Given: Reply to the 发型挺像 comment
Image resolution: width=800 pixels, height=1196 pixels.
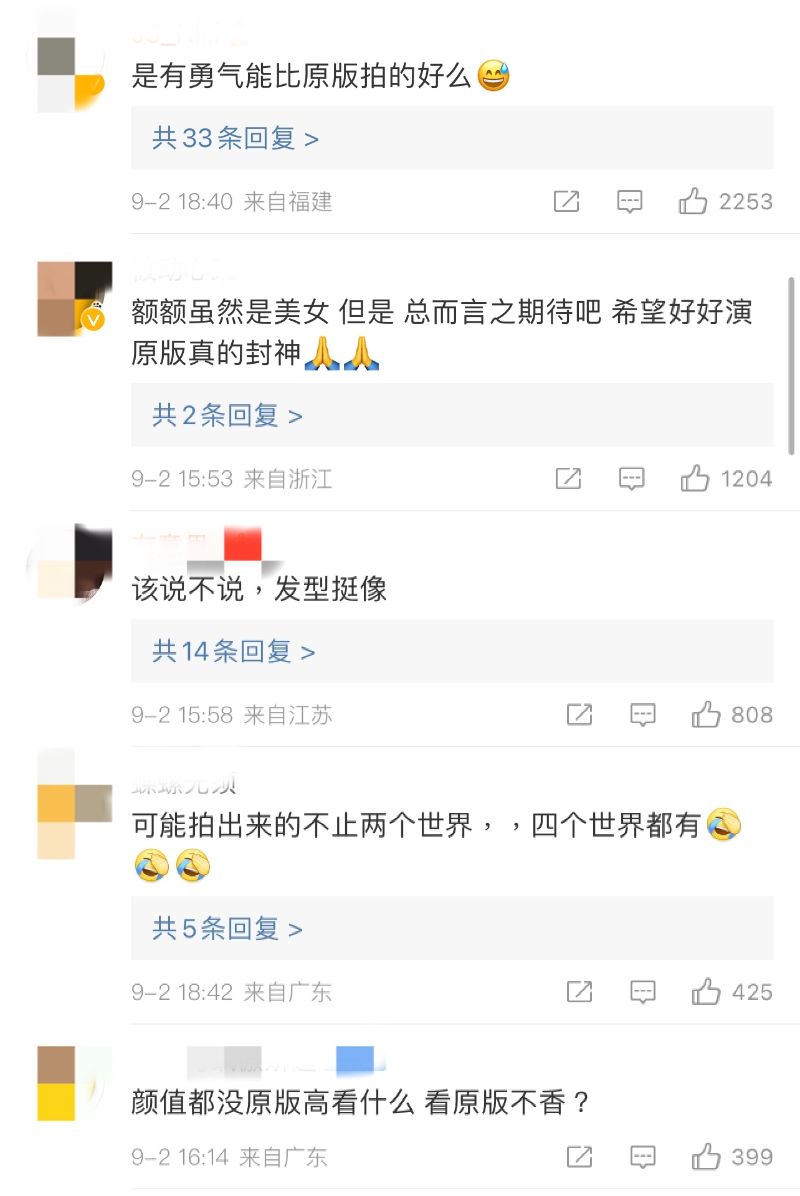Looking at the screenshot, I should point(642,715).
